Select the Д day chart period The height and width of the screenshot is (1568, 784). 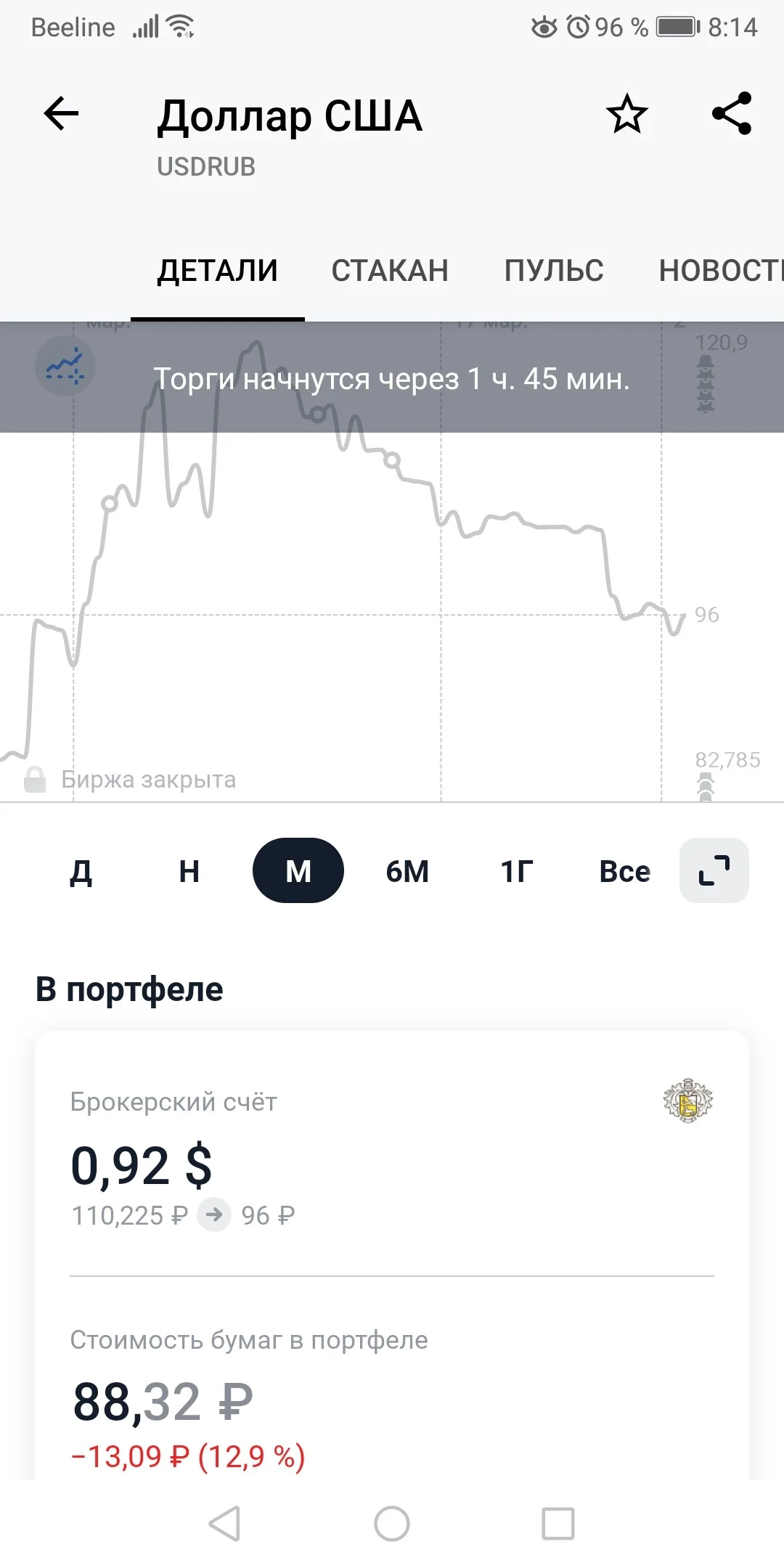(x=81, y=871)
